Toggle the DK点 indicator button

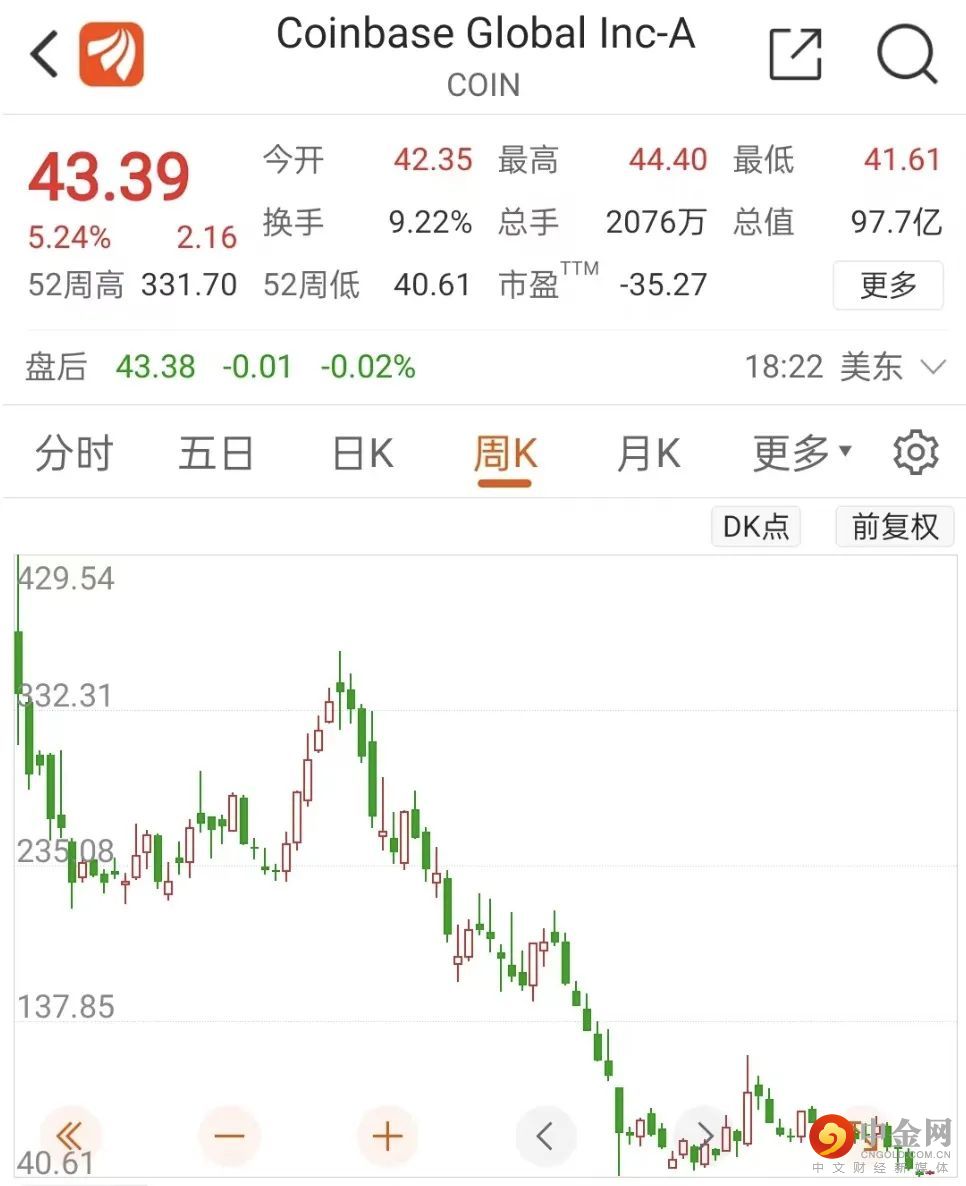(x=755, y=526)
